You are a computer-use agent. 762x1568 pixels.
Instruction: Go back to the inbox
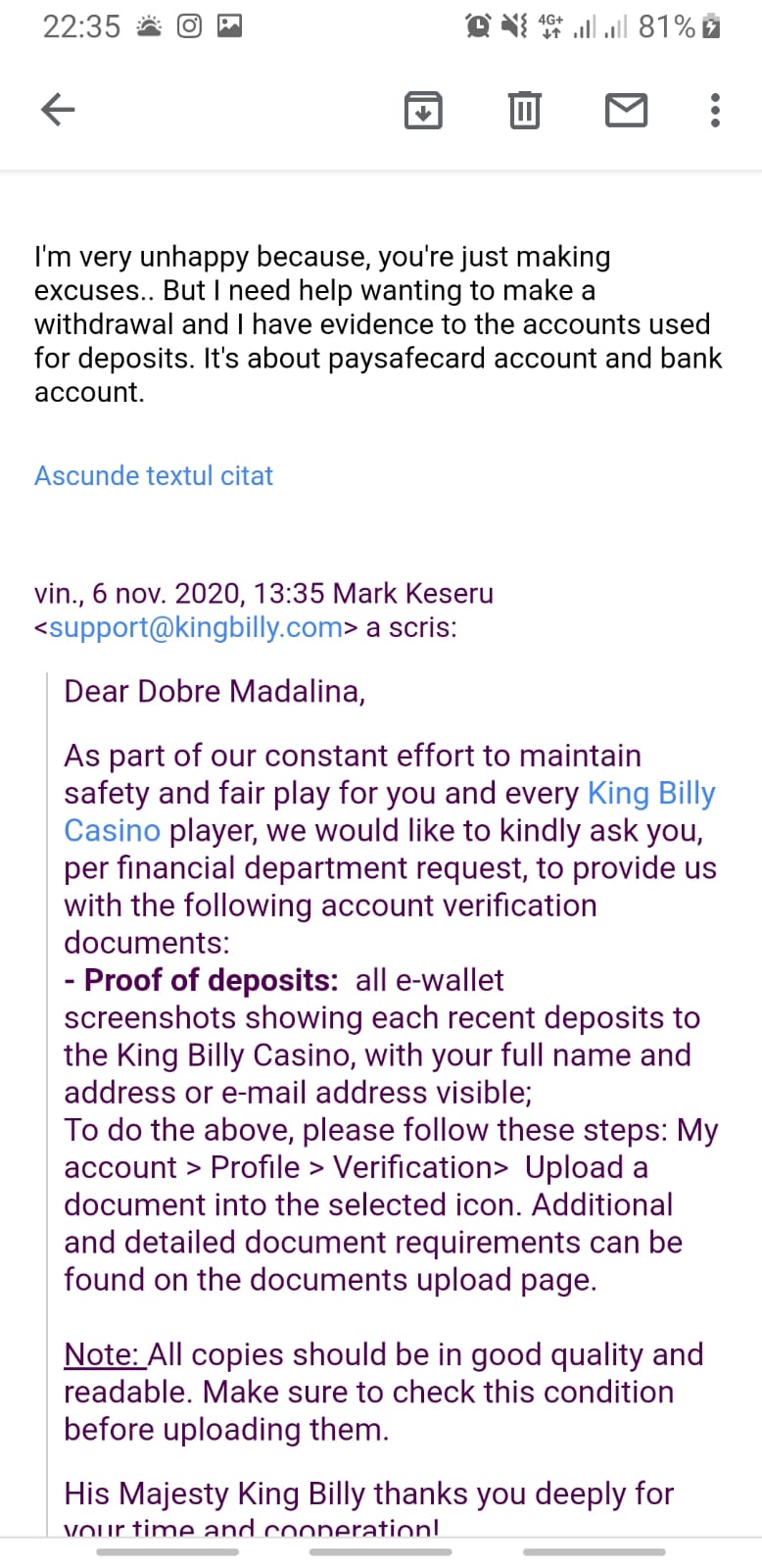pyautogui.click(x=58, y=110)
